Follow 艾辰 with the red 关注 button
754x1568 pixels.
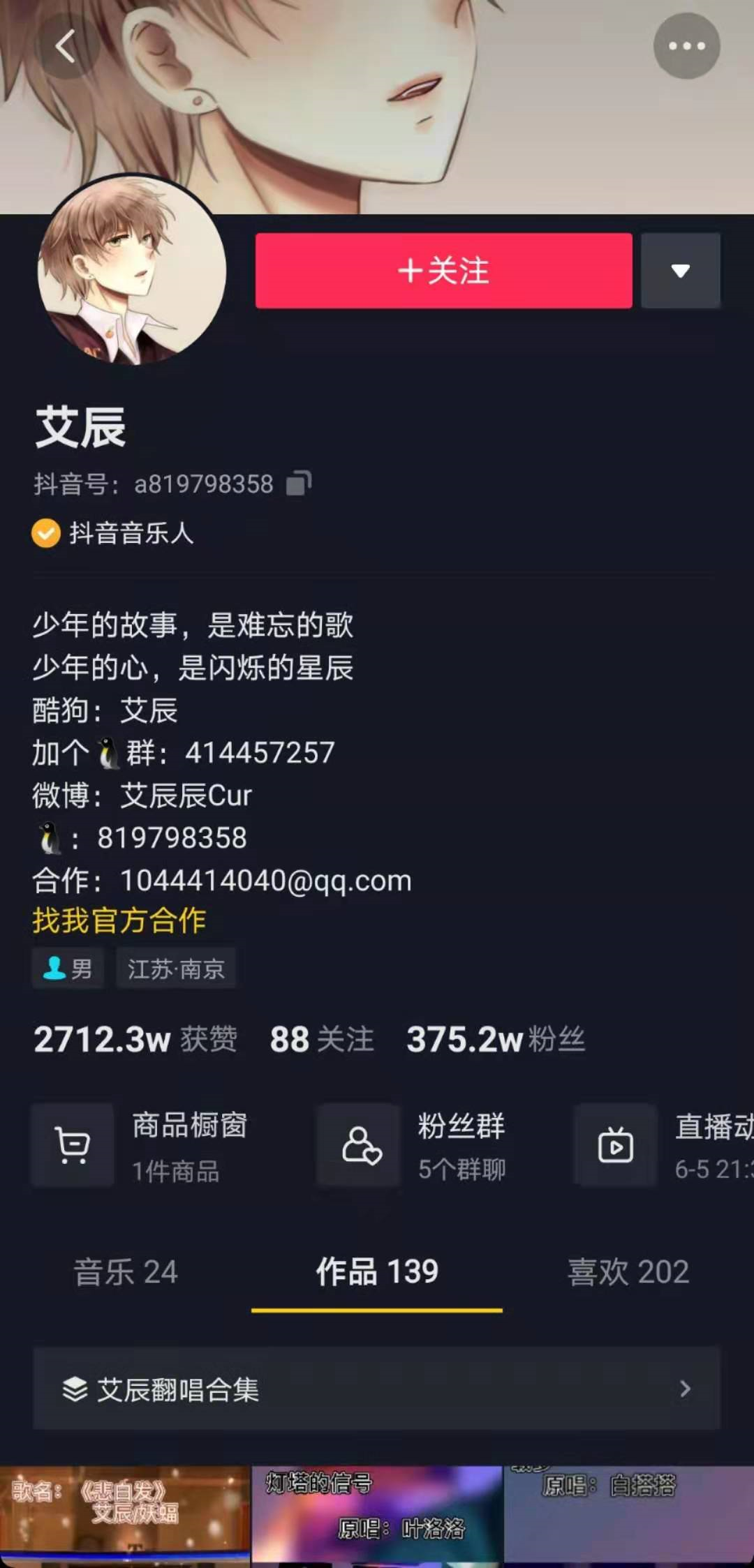tap(443, 271)
